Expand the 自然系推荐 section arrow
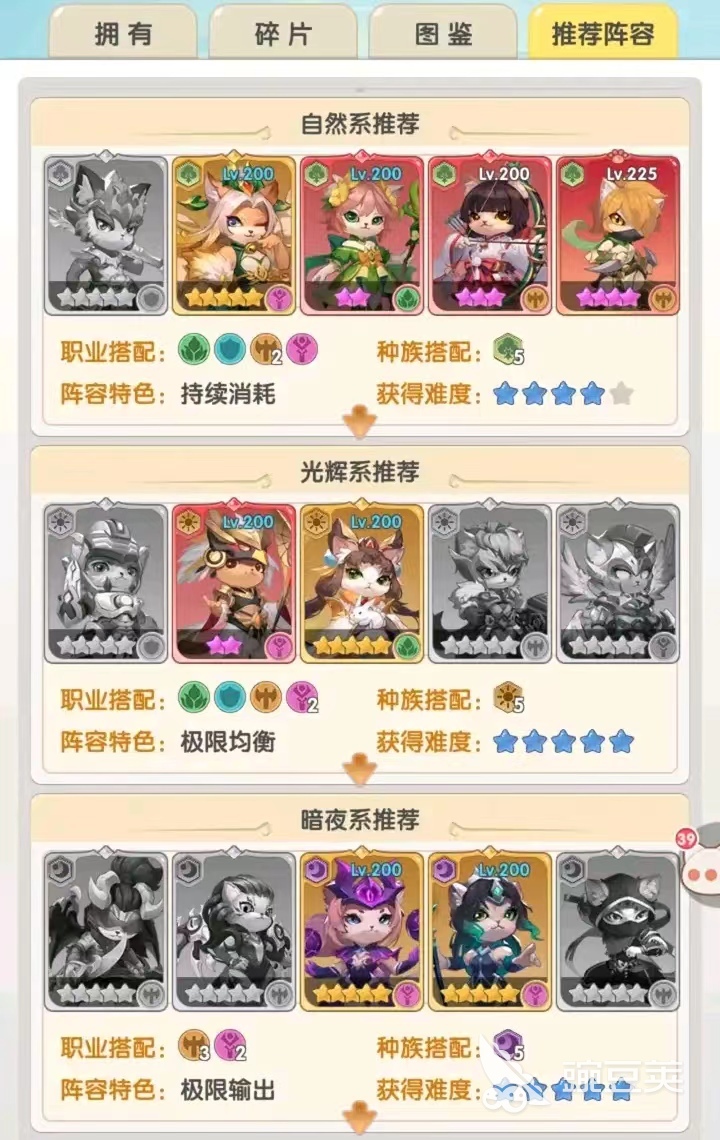The width and height of the screenshot is (720, 1140). point(359,423)
